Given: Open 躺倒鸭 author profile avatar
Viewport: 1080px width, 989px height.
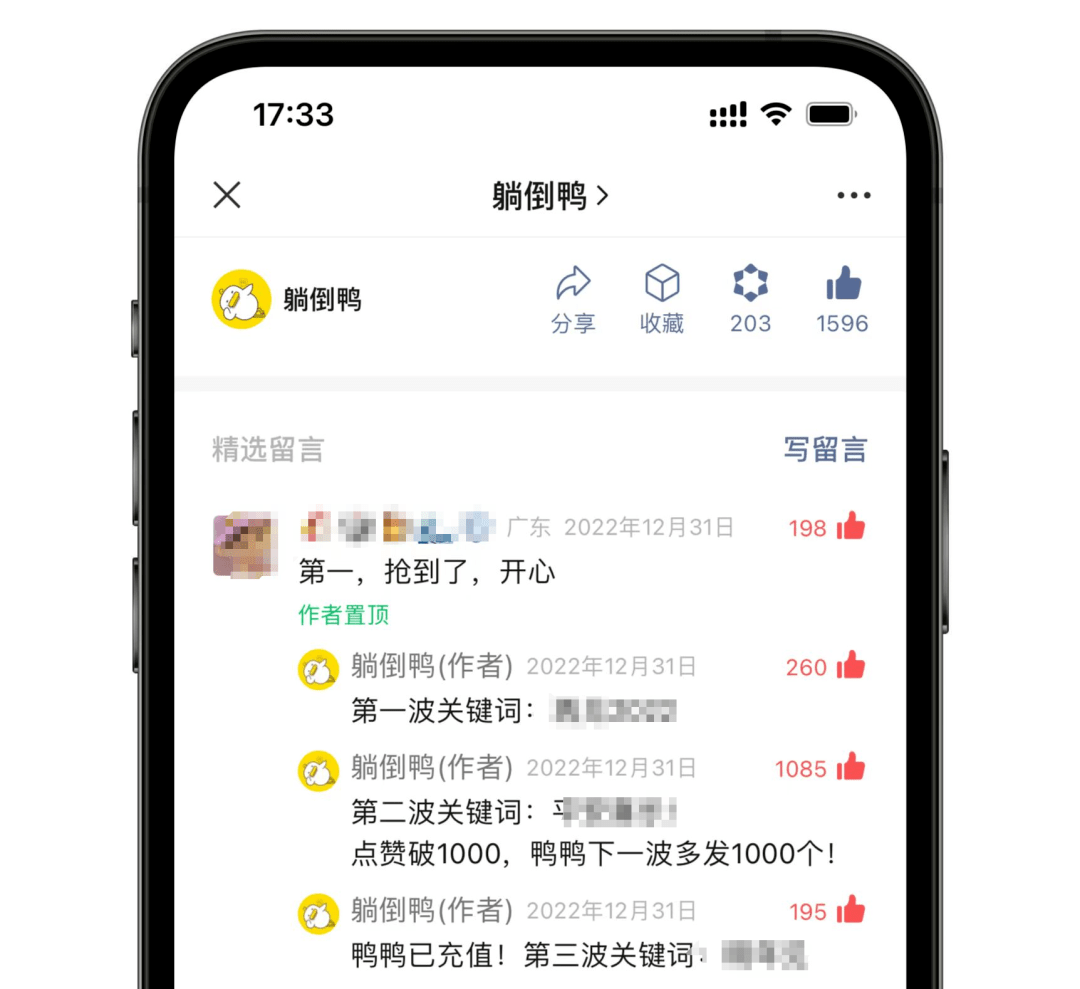Looking at the screenshot, I should click(x=241, y=299).
